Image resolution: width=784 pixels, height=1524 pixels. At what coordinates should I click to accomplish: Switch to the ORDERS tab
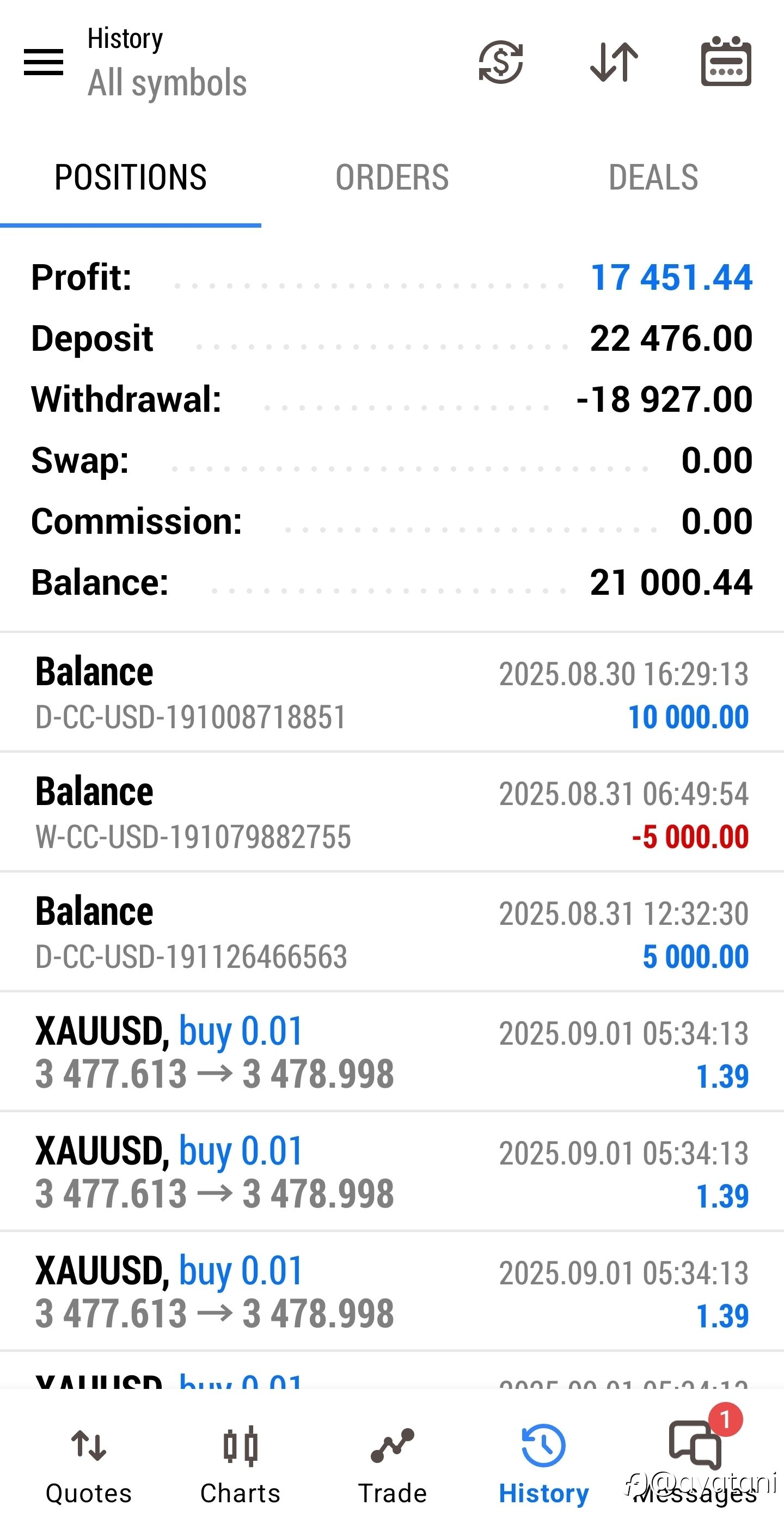click(392, 178)
